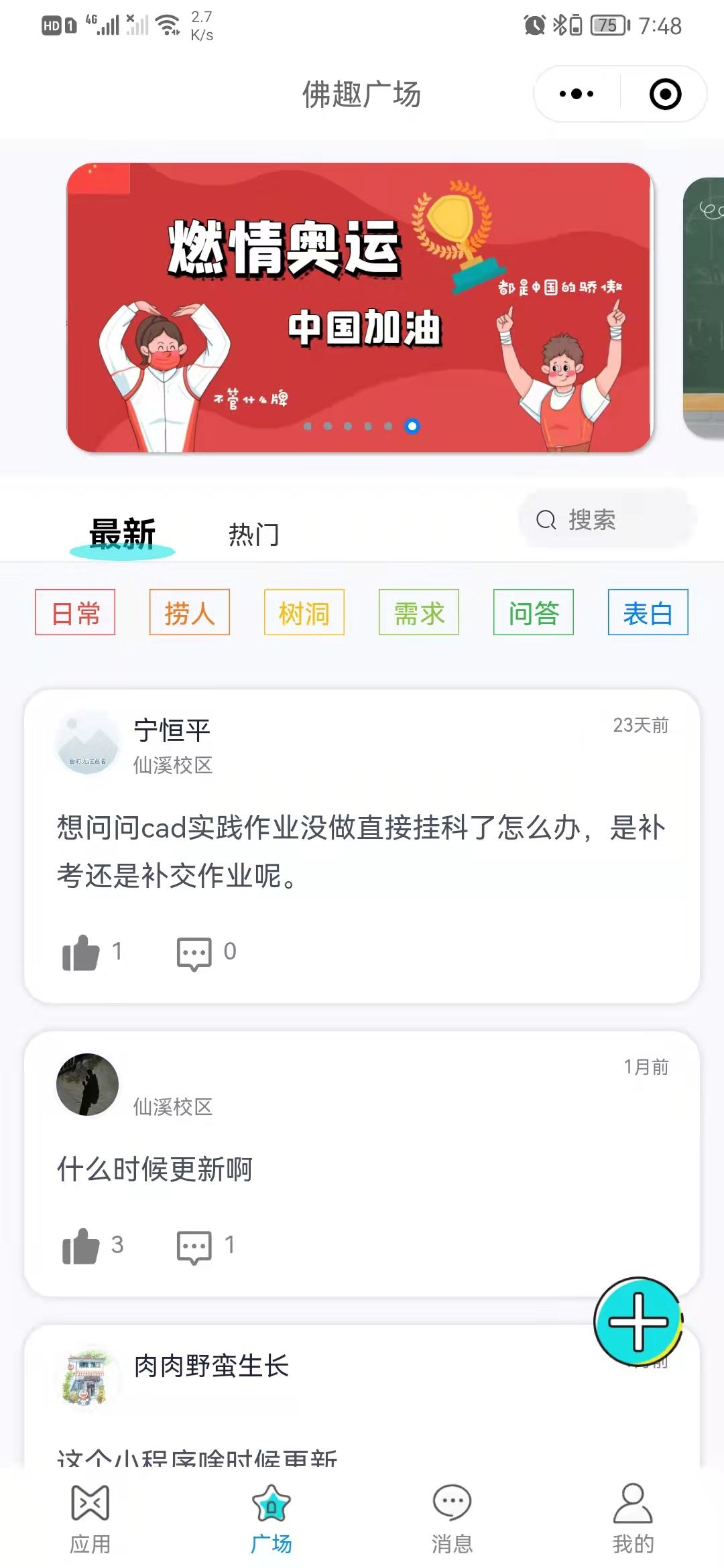Screen dimensions: 724x1568
Task: Open the 表白 category
Action: [648, 612]
